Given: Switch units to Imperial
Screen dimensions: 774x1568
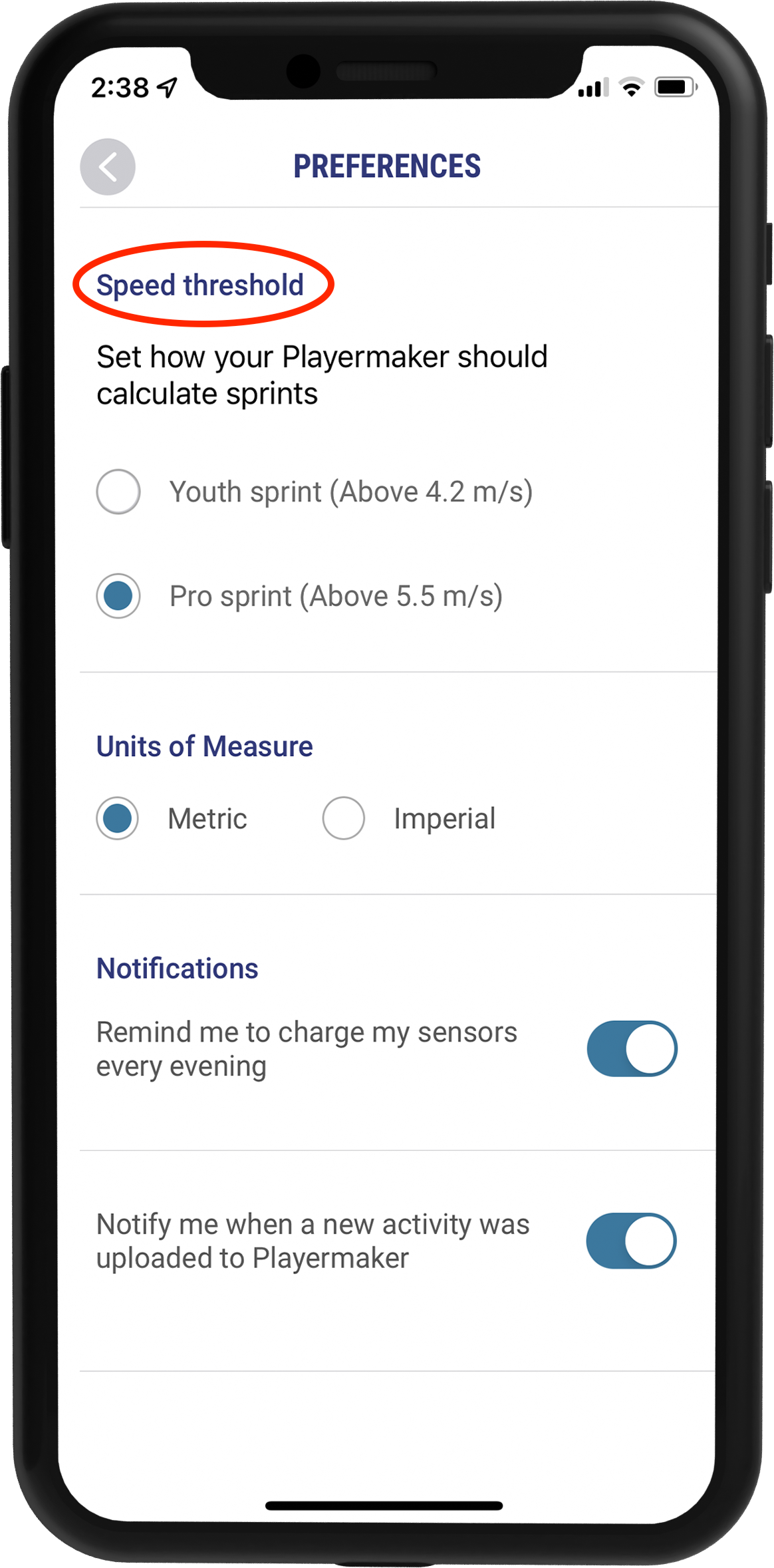Looking at the screenshot, I should (343, 818).
